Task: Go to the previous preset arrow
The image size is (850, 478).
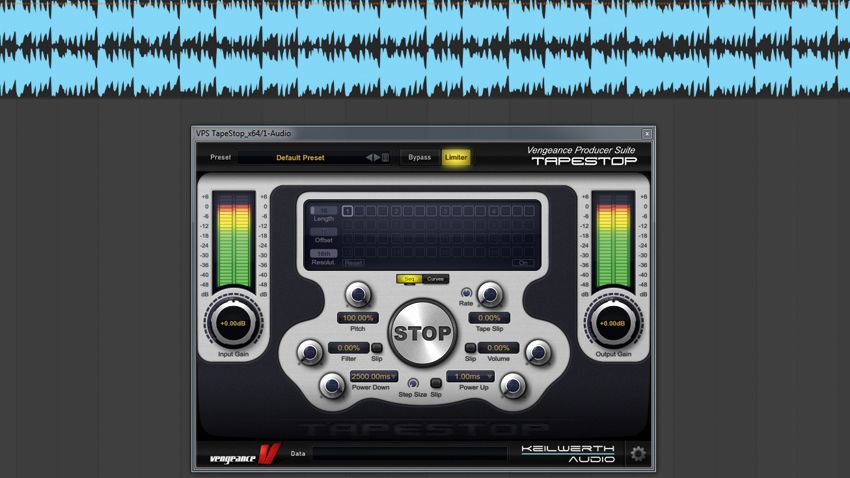Action: pos(369,158)
